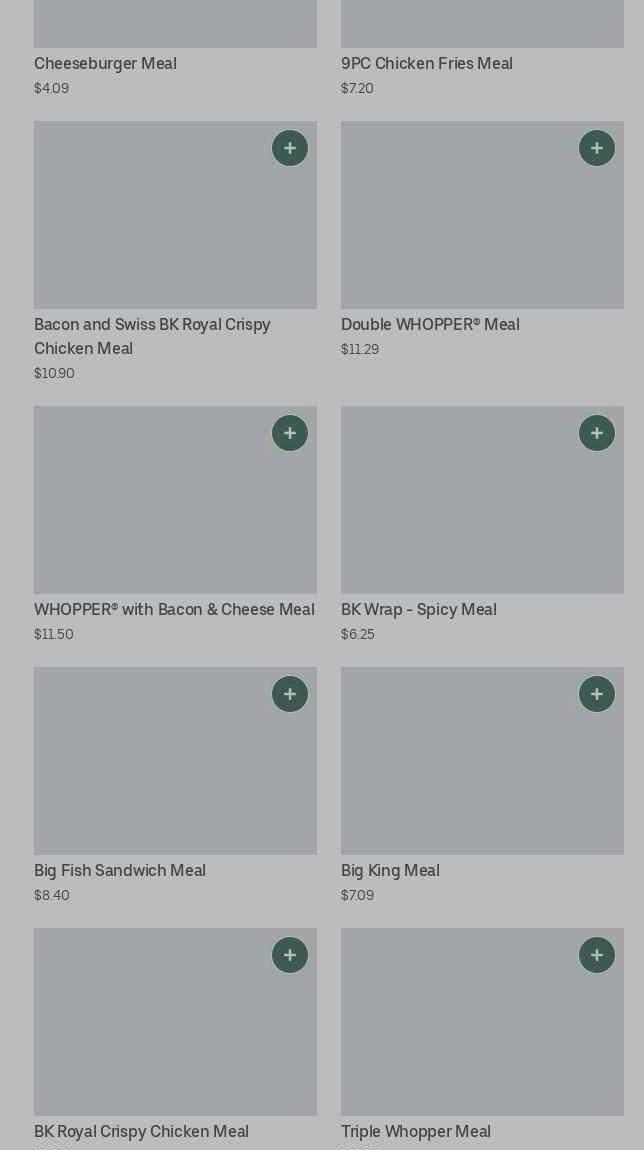Viewport: 644px width, 1150px height.
Task: Open Double WHOPPER Meal details
Action: pyautogui.click(x=430, y=325)
